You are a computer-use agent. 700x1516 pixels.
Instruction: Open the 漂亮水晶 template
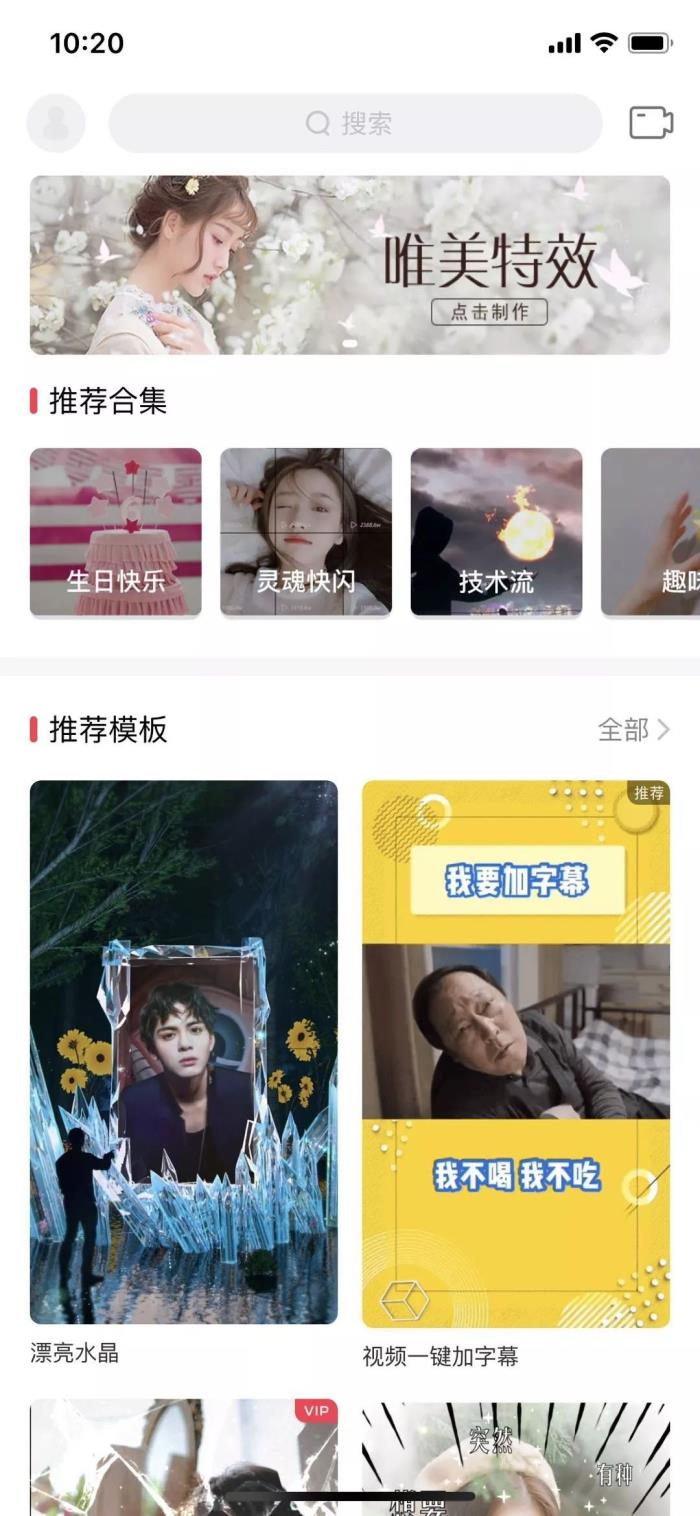pyautogui.click(x=184, y=1052)
